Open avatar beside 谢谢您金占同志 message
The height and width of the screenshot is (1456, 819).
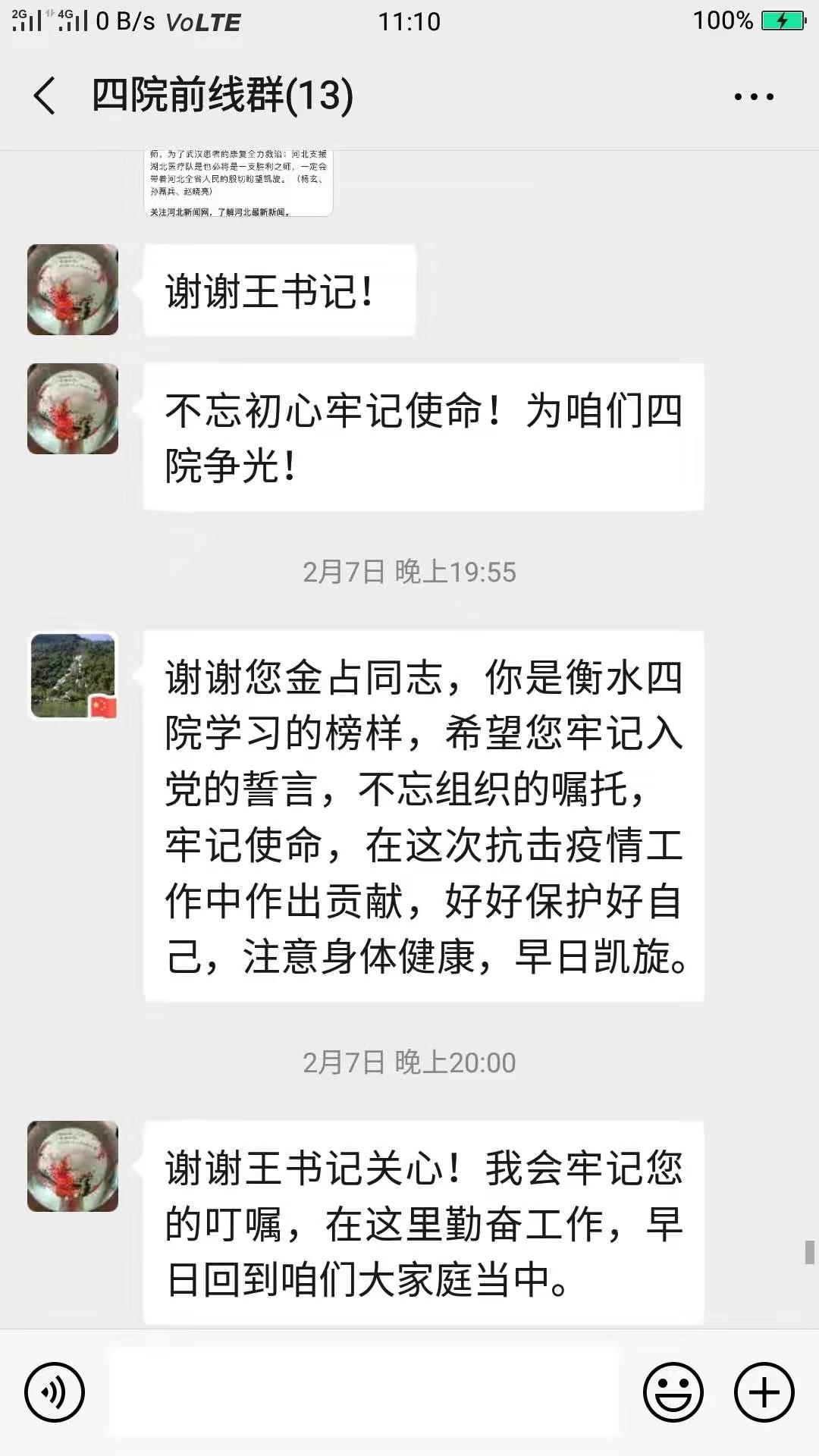(73, 676)
